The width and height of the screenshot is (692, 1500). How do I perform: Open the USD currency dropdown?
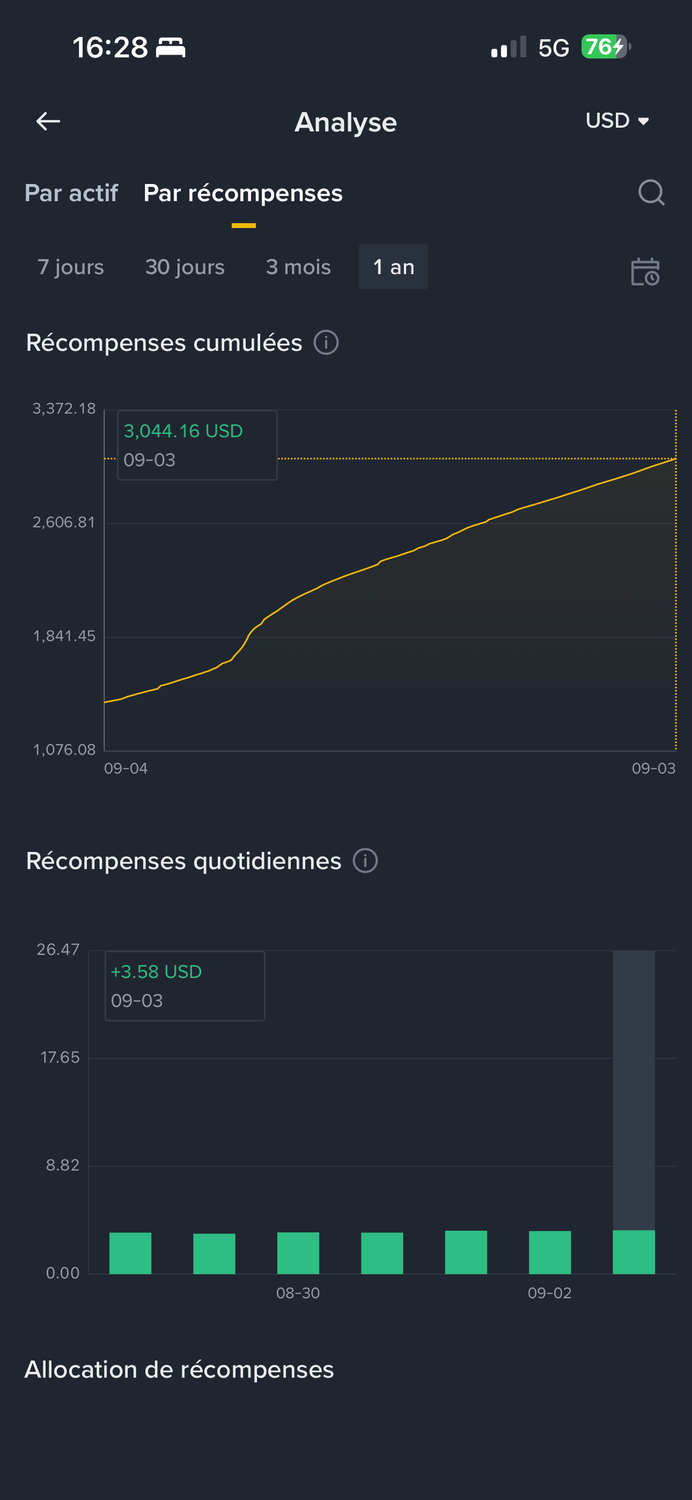617,121
